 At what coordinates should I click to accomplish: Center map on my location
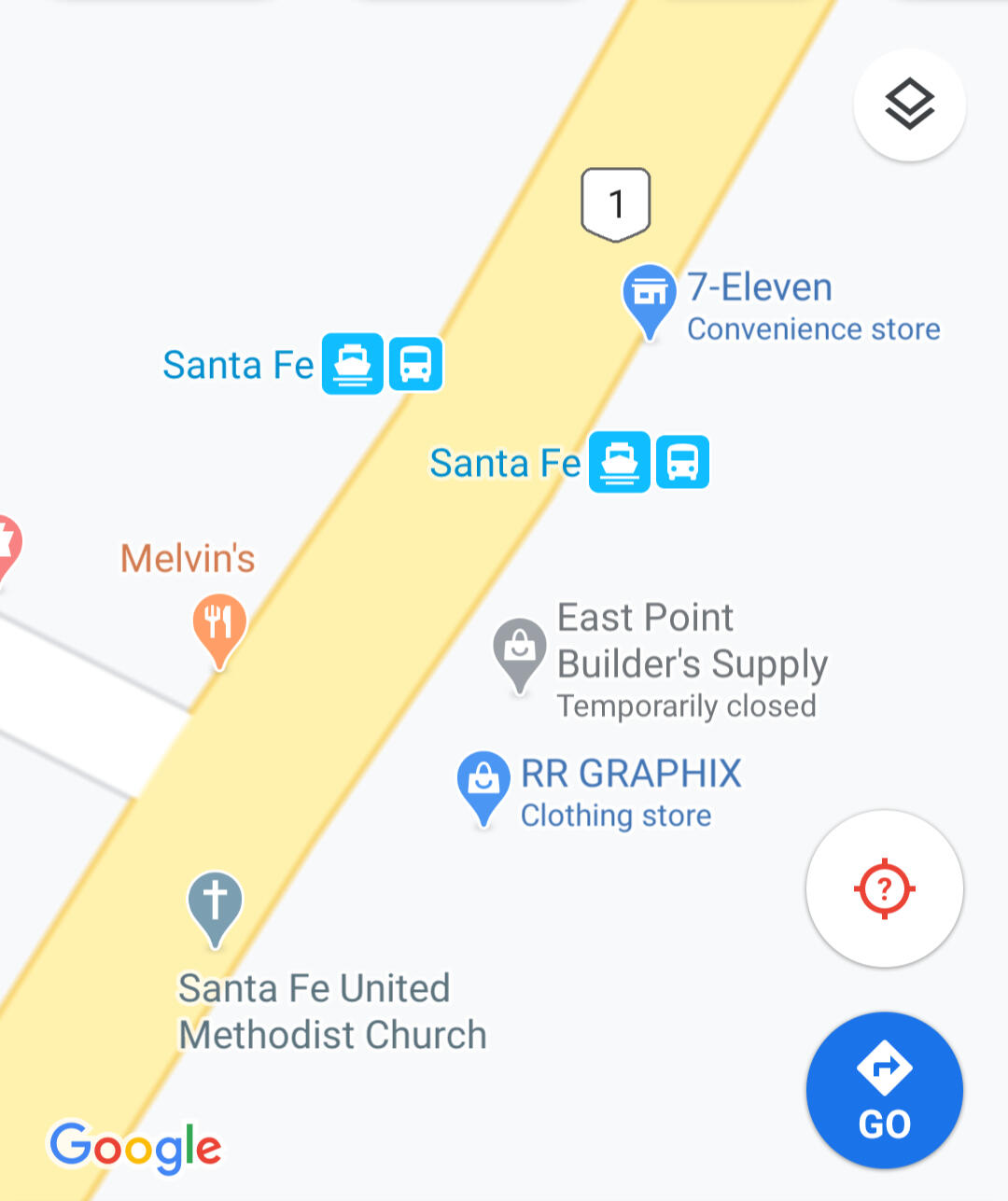884,888
